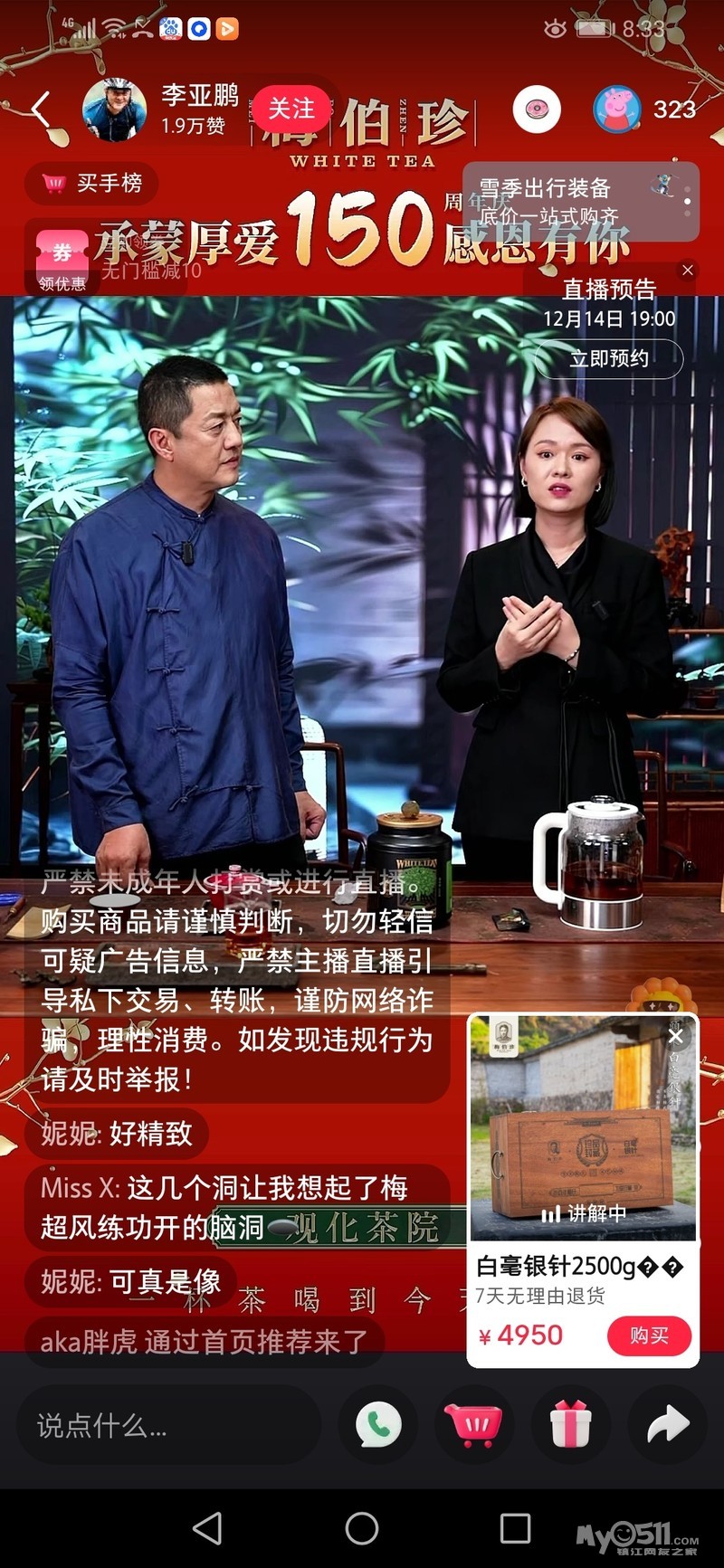Go to the system home screen

click(x=362, y=1528)
